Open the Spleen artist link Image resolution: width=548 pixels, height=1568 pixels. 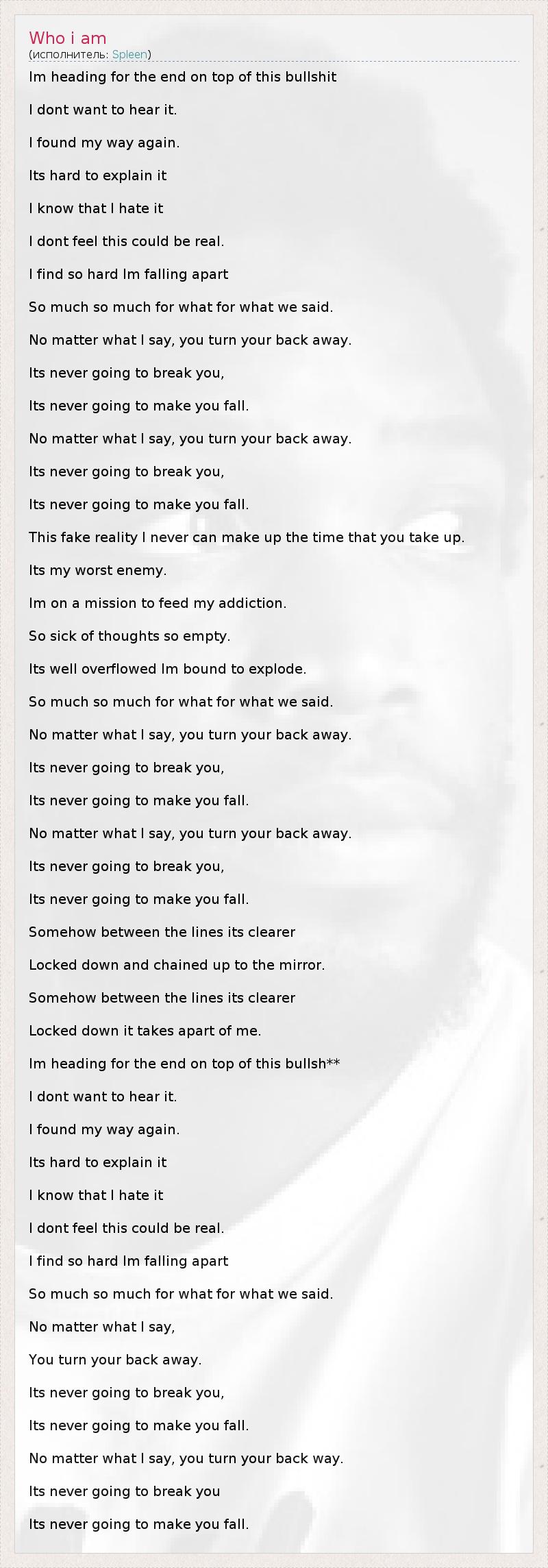(x=129, y=54)
